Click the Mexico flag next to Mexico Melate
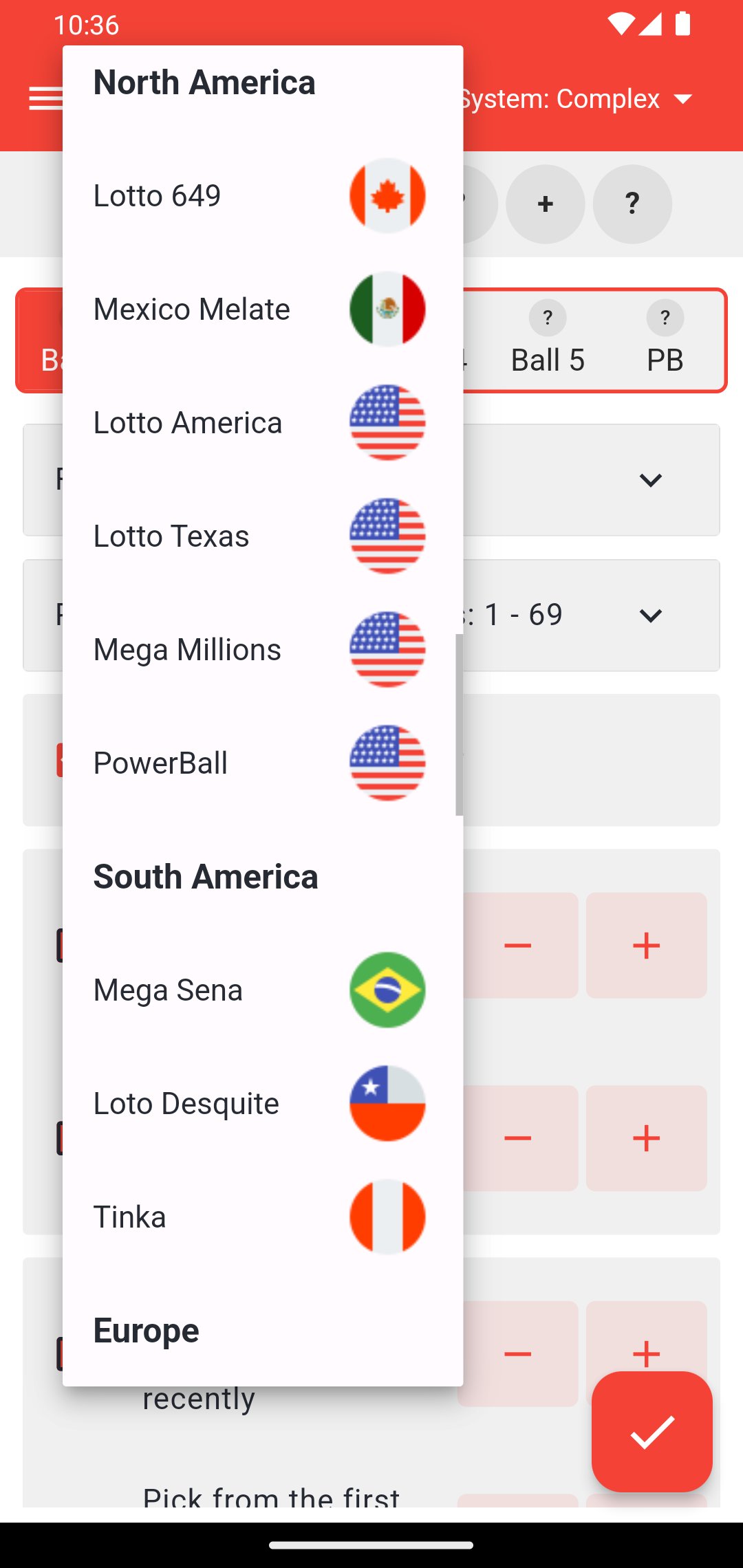 (387, 308)
